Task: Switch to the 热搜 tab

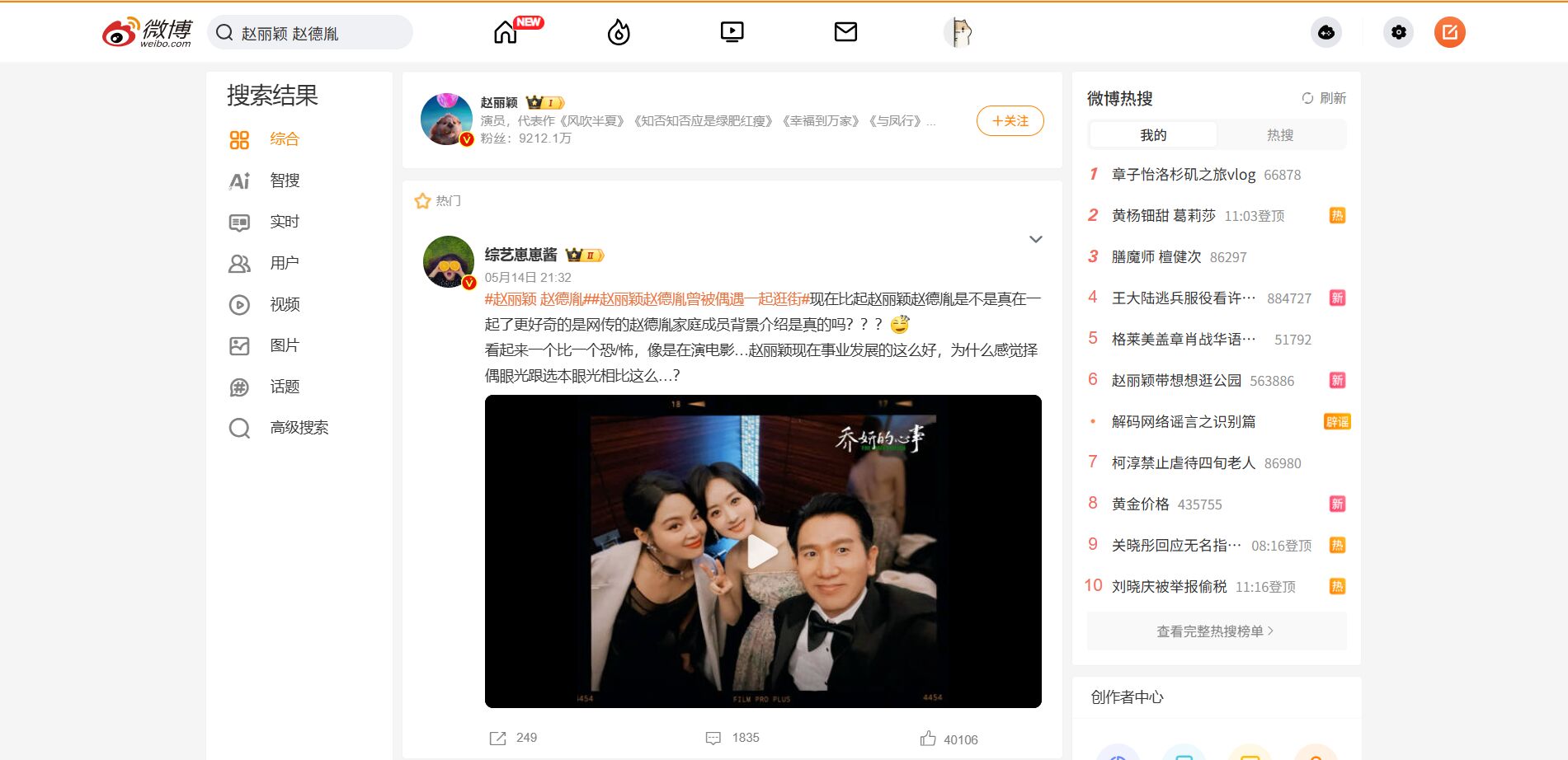Action: 1279,135
